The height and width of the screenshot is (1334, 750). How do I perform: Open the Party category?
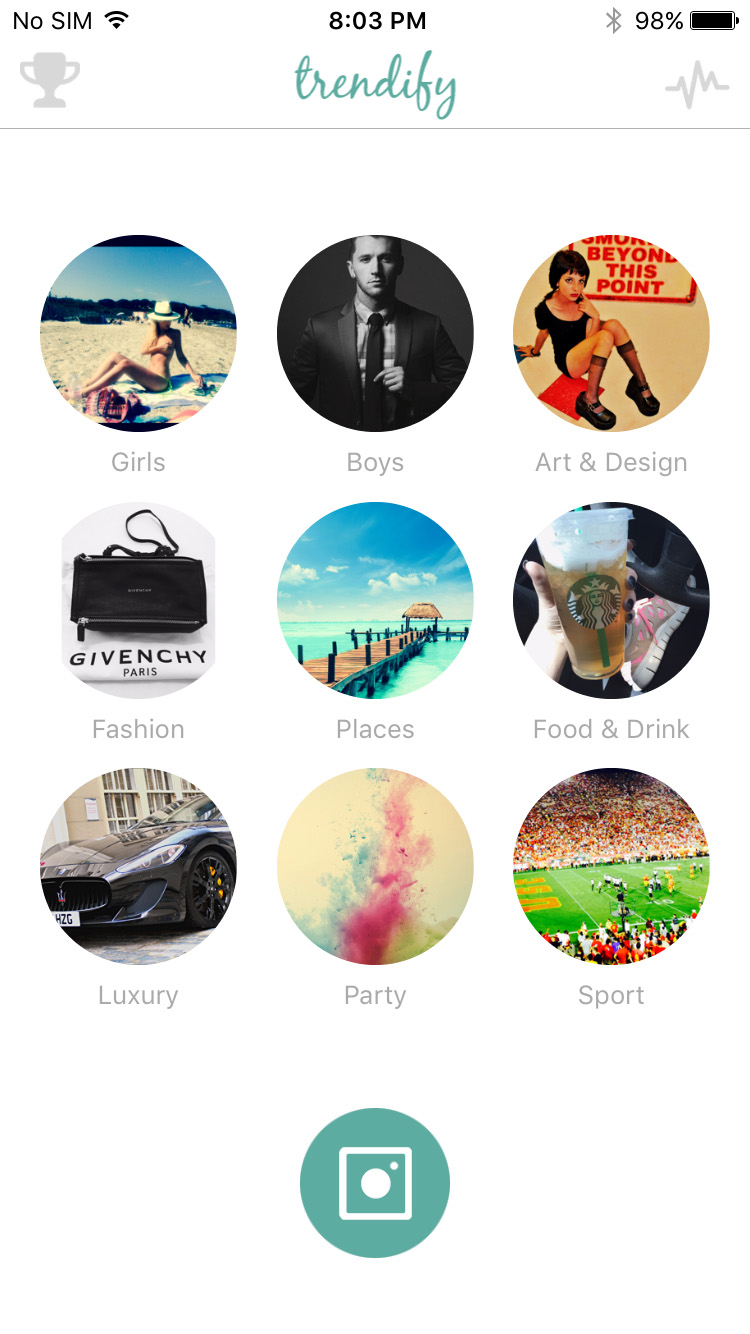pyautogui.click(x=375, y=866)
